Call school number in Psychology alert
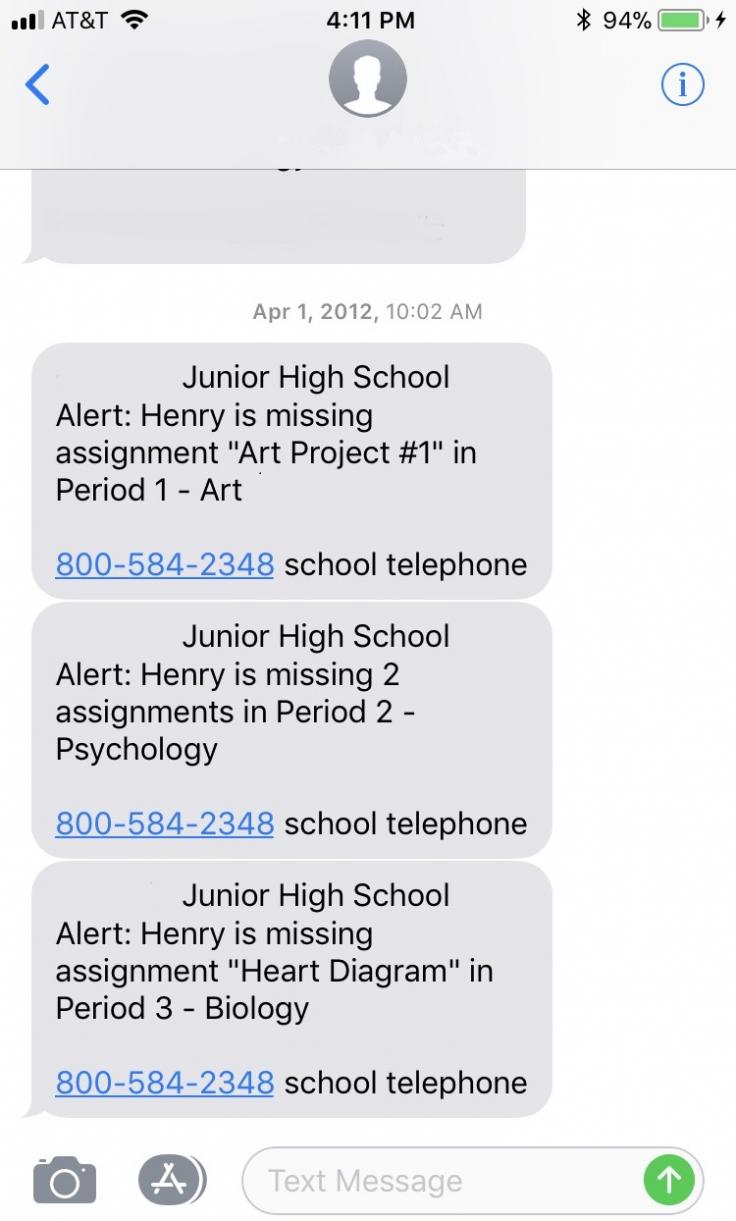 click(x=164, y=824)
